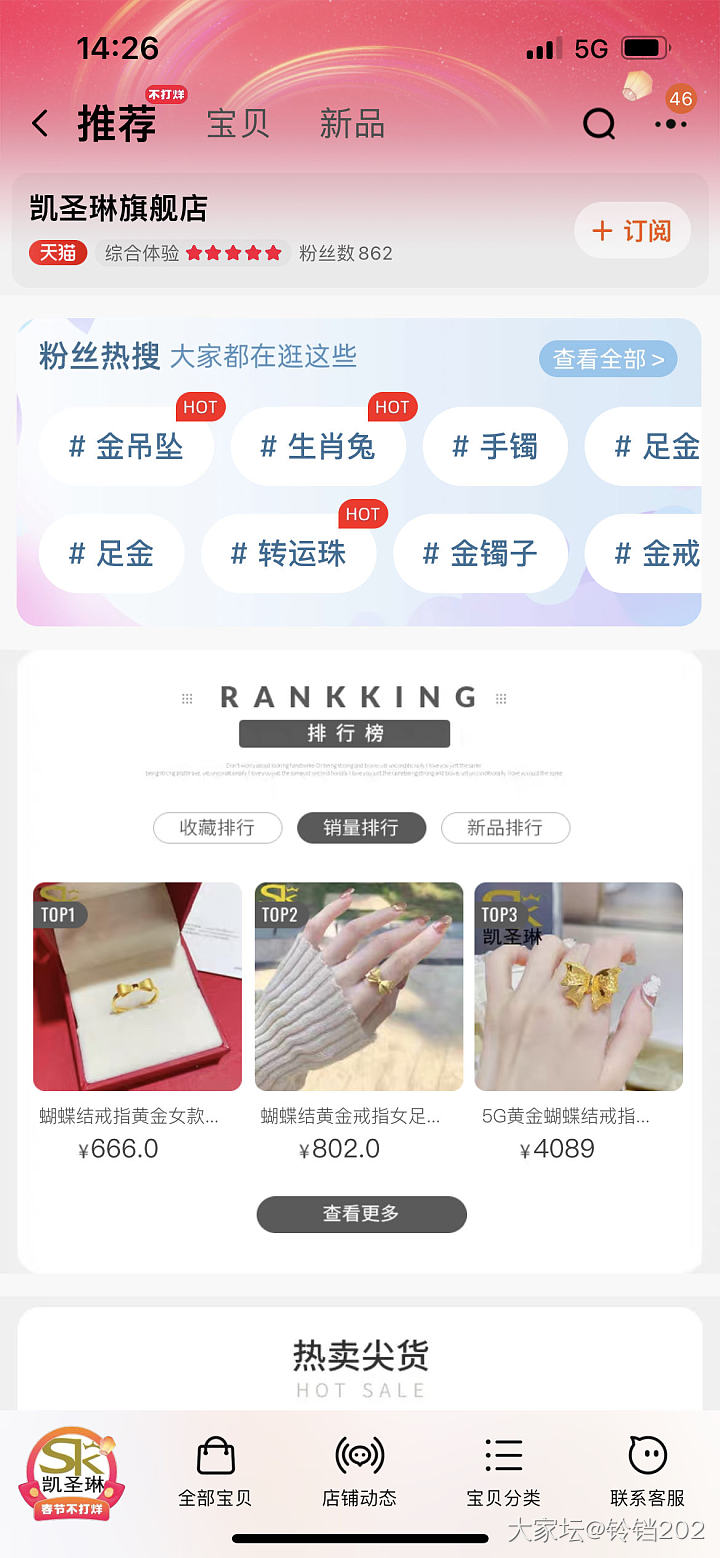Open the three-dot overflow menu
The image size is (720, 1558).
pyautogui.click(x=670, y=124)
